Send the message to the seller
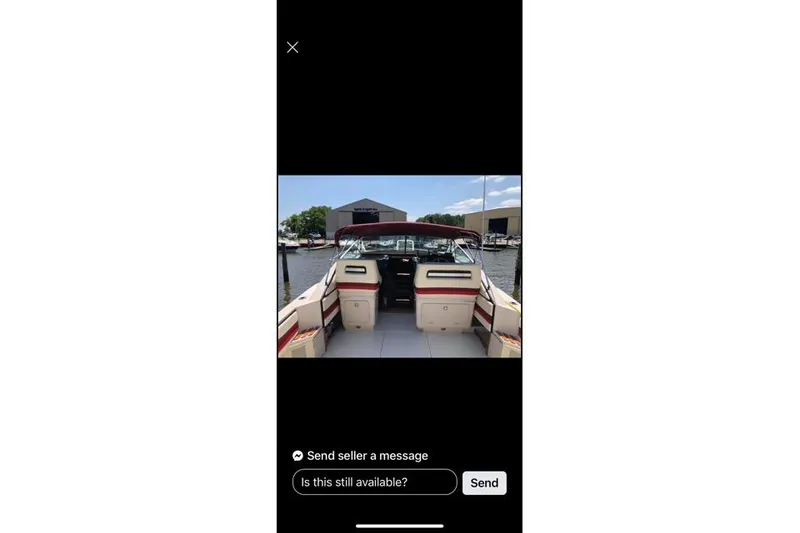 484,483
